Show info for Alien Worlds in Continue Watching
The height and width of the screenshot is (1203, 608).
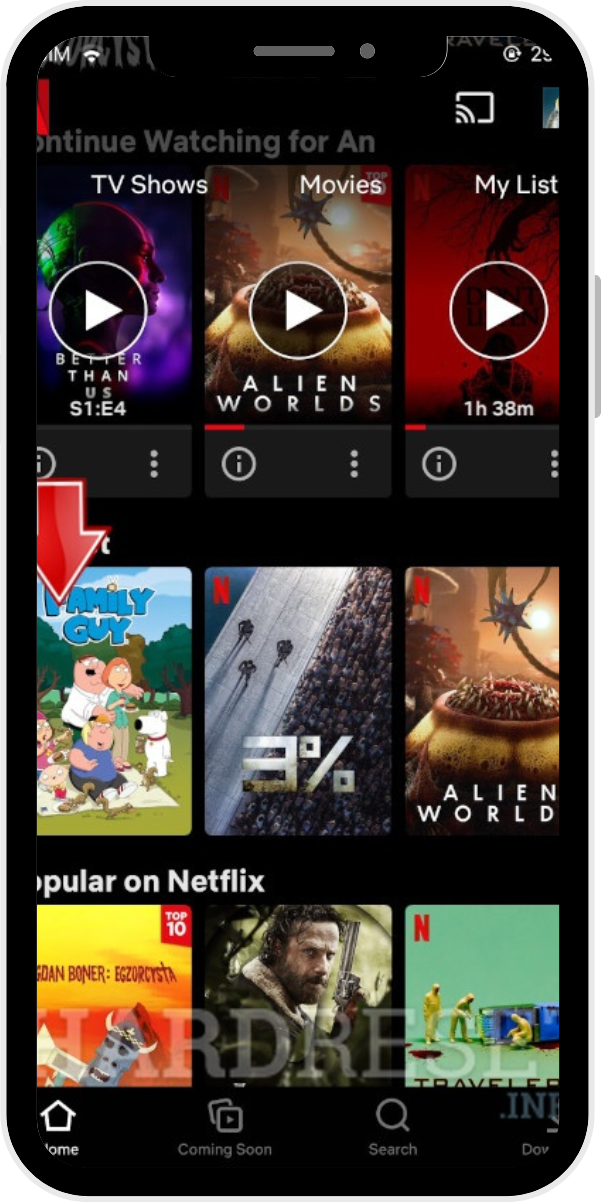(x=238, y=463)
